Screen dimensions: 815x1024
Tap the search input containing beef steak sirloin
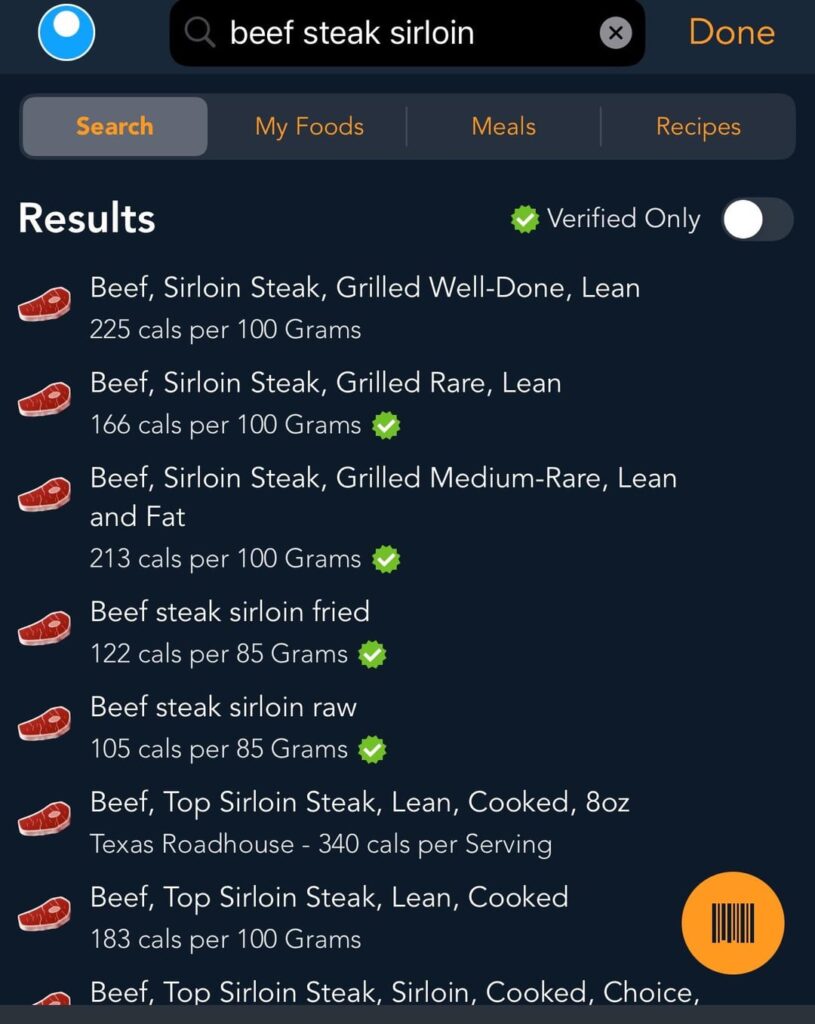click(x=400, y=32)
